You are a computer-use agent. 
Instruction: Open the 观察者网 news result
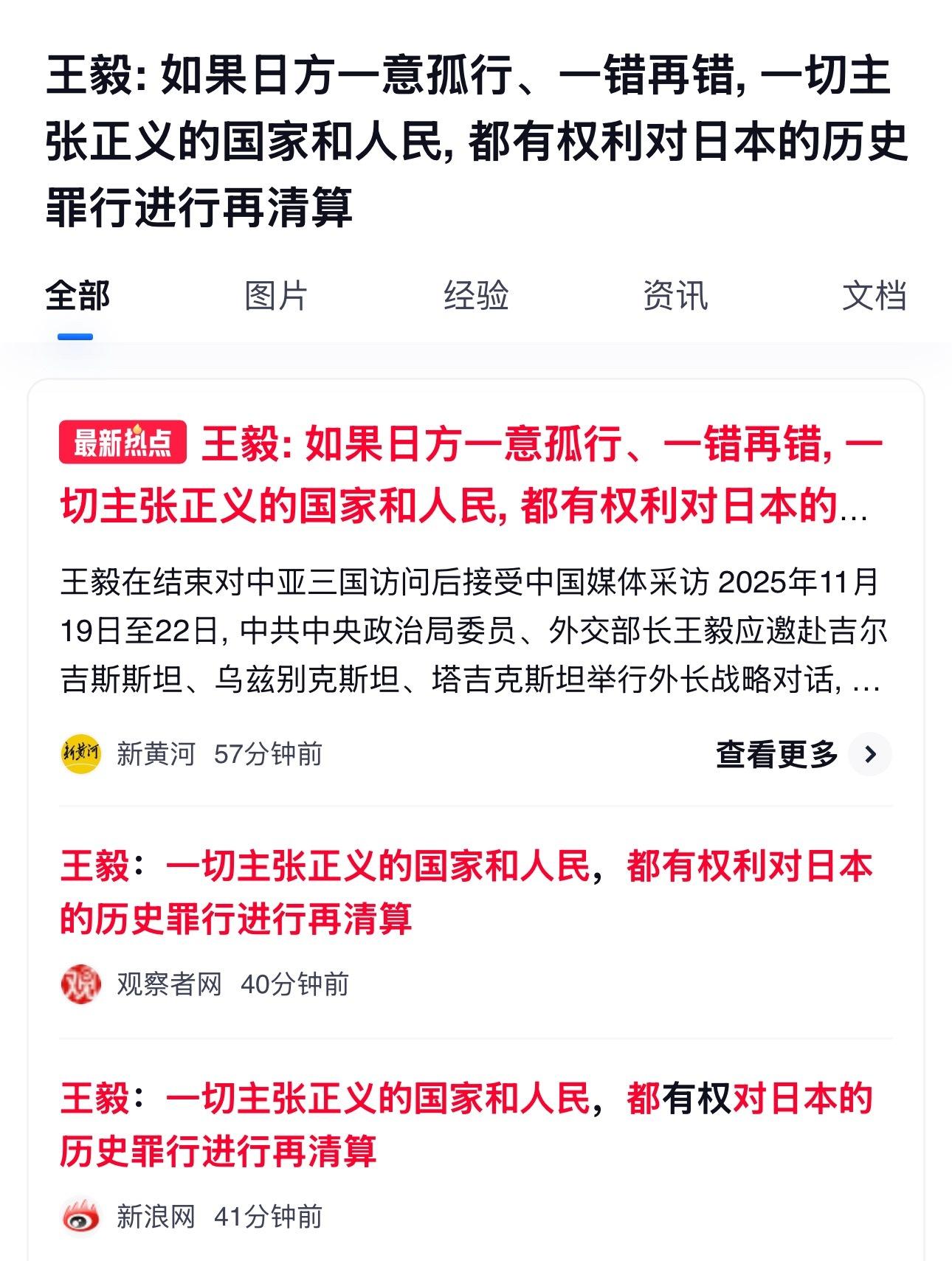pos(466,893)
